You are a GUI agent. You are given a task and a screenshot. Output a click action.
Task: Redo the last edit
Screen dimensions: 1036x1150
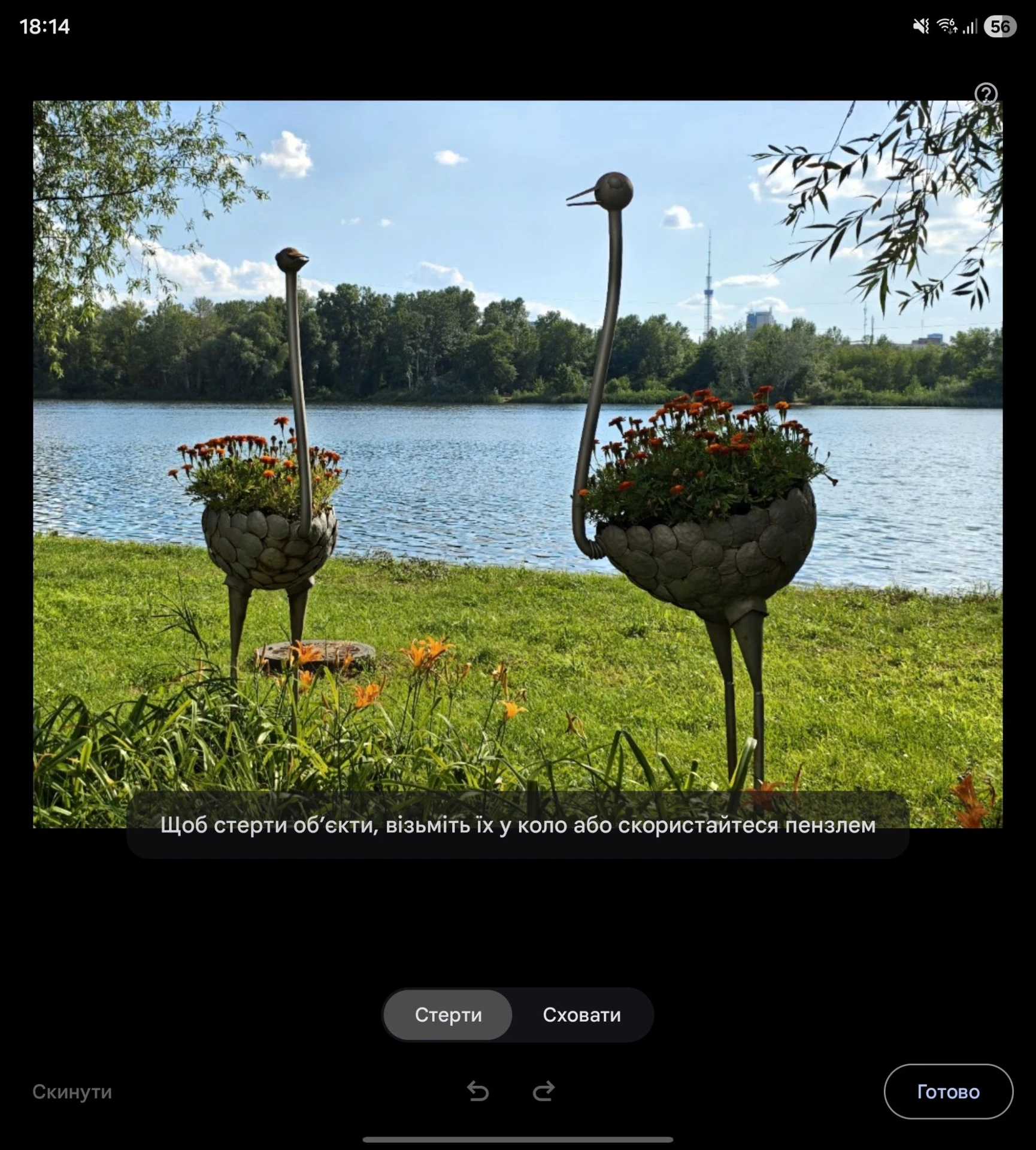[x=544, y=1091]
